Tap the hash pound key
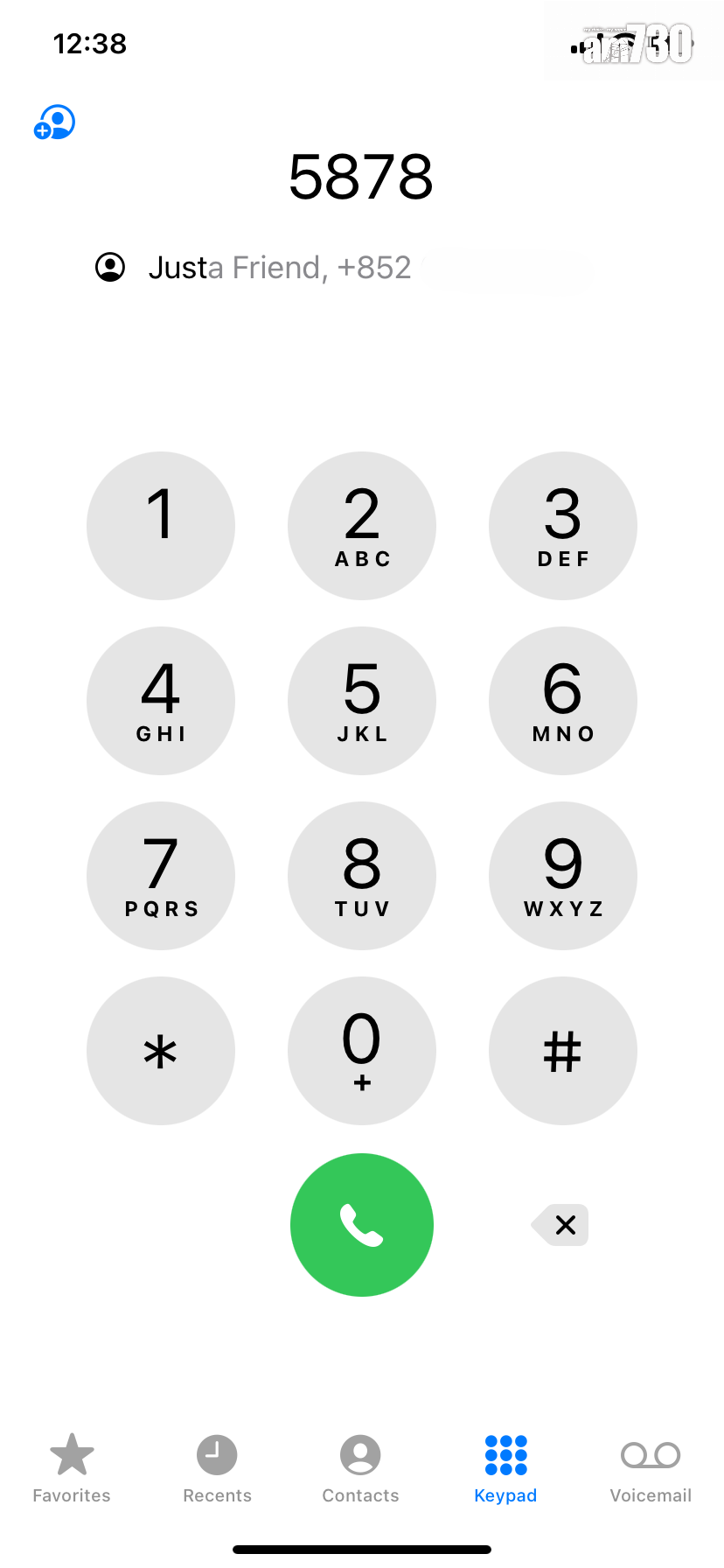The height and width of the screenshot is (1568, 724). point(562,1051)
